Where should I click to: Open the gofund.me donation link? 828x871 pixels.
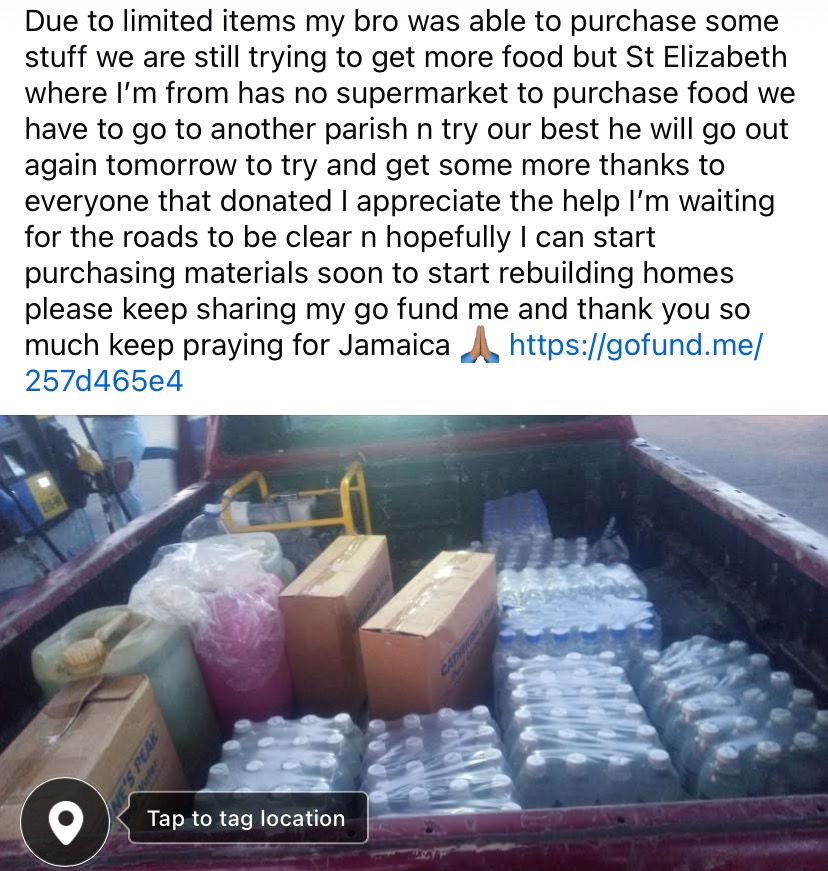[x=636, y=346]
